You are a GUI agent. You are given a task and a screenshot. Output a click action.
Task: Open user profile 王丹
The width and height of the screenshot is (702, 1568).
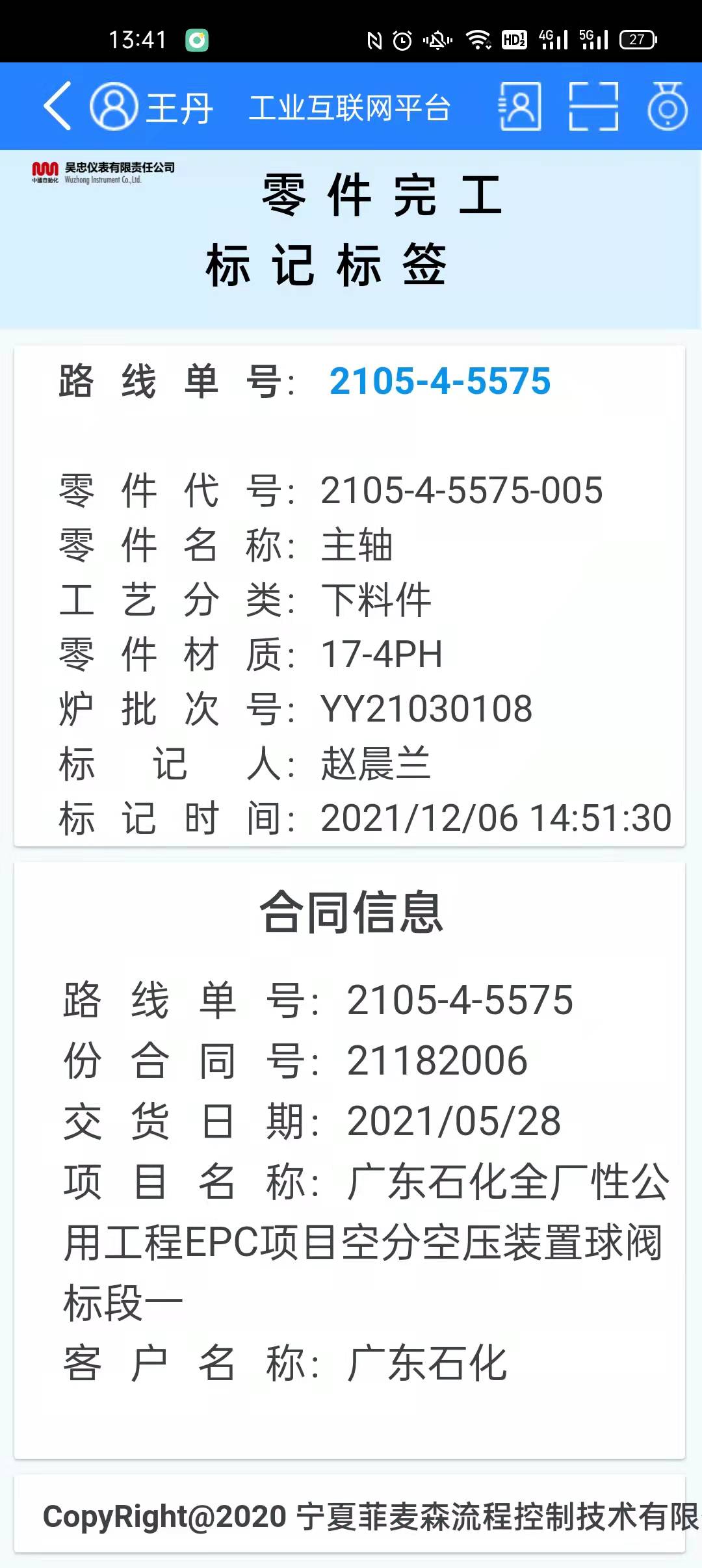coord(151,107)
